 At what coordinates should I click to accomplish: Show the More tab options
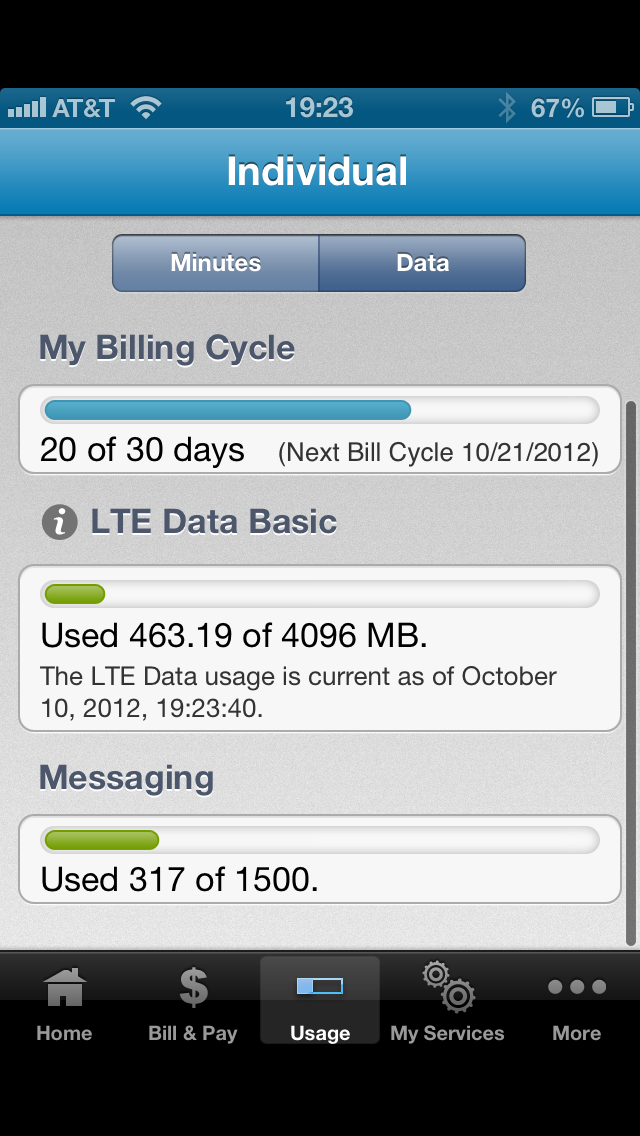click(x=576, y=1001)
